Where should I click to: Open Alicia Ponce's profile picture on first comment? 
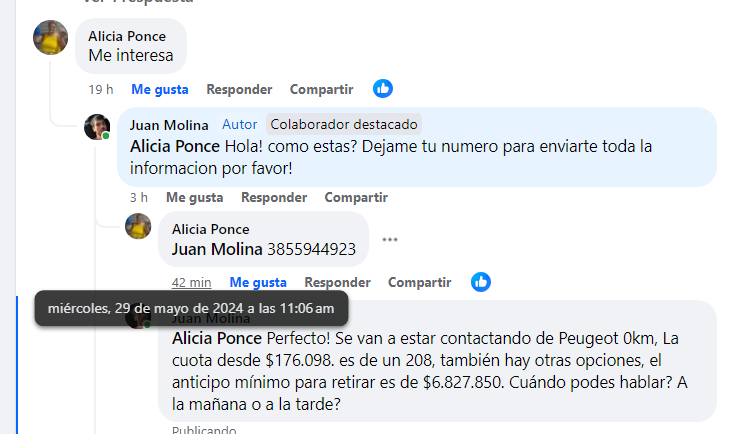tap(51, 38)
